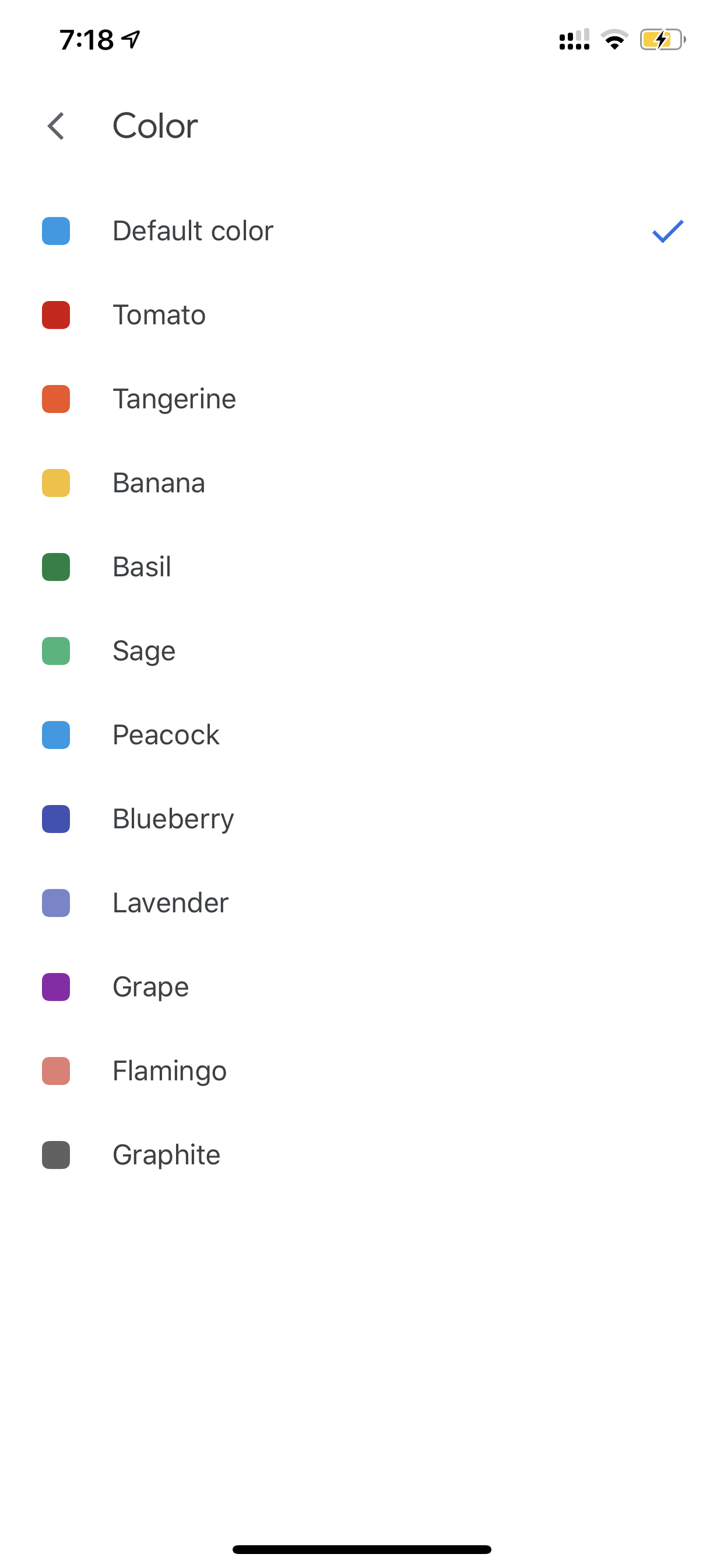Pick Tangerine as the color
Viewport: 724px width, 1568px height.
coord(362,400)
